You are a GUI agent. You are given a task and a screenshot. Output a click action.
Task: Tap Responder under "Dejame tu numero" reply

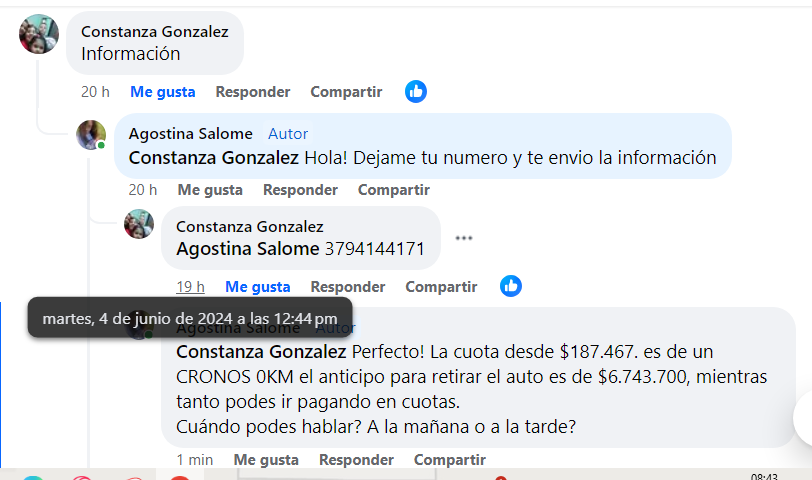click(x=300, y=190)
